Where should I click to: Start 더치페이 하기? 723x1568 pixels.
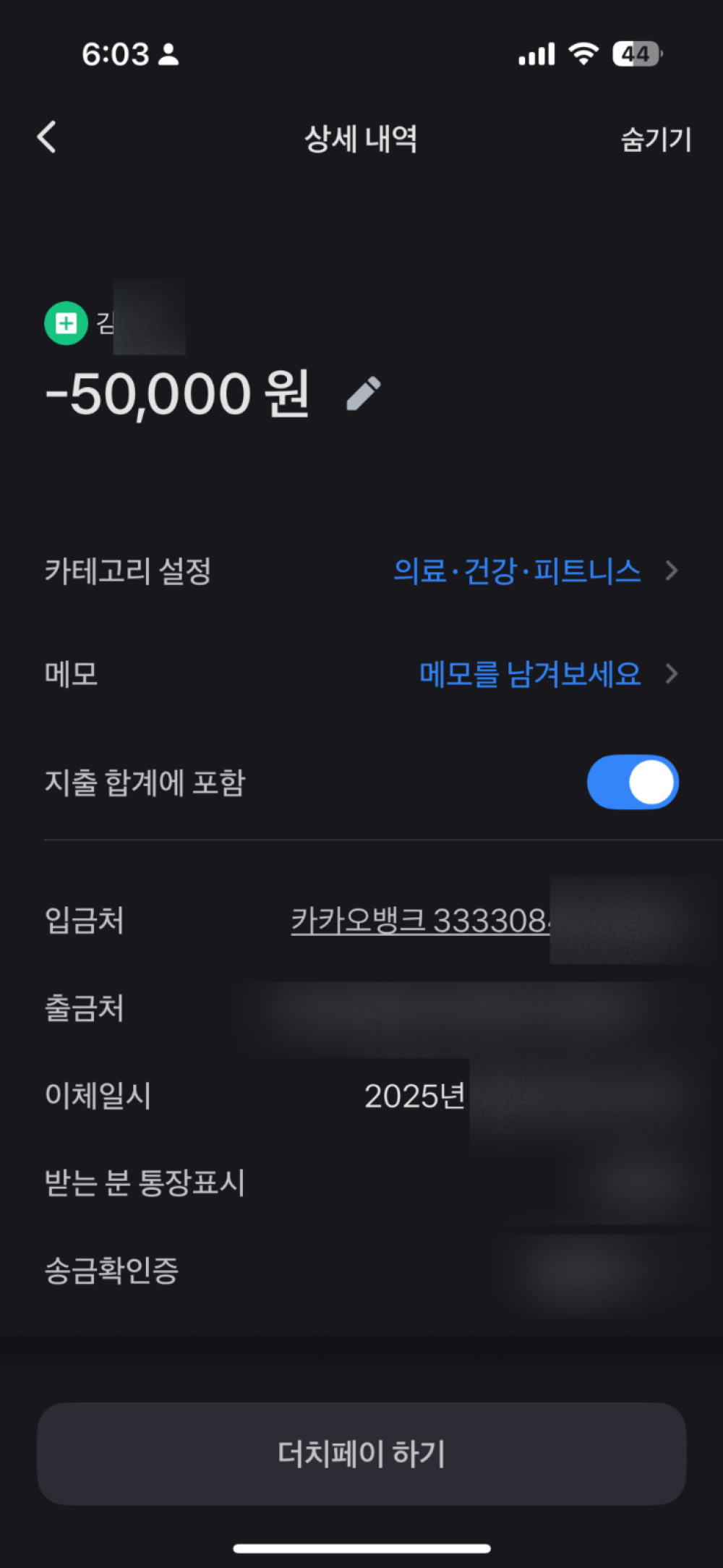(x=361, y=1454)
